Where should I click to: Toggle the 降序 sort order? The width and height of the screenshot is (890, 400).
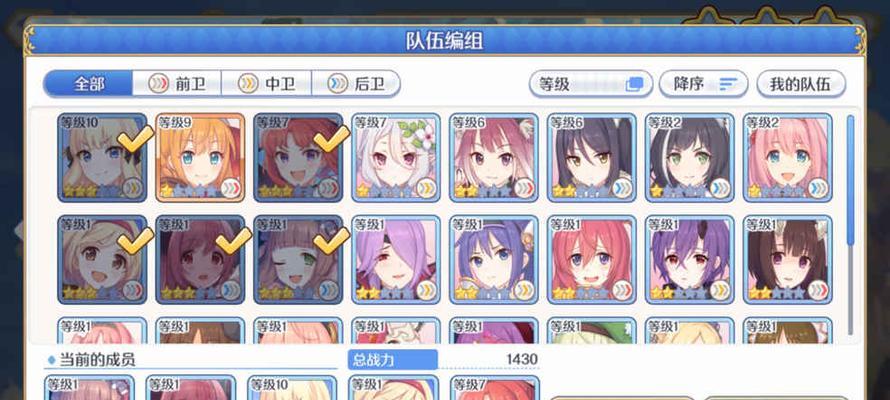pos(706,84)
